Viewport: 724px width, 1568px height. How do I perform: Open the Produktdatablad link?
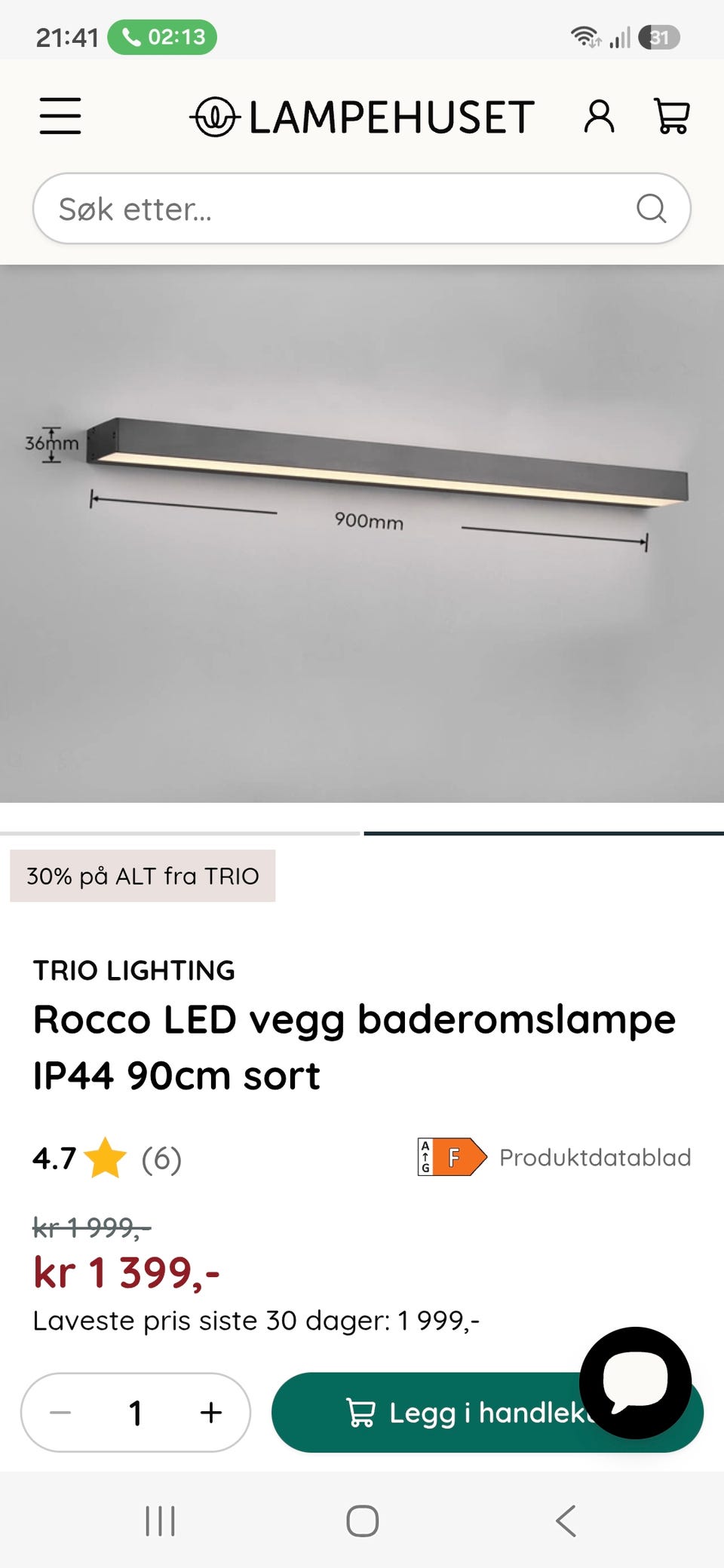pyautogui.click(x=595, y=1157)
